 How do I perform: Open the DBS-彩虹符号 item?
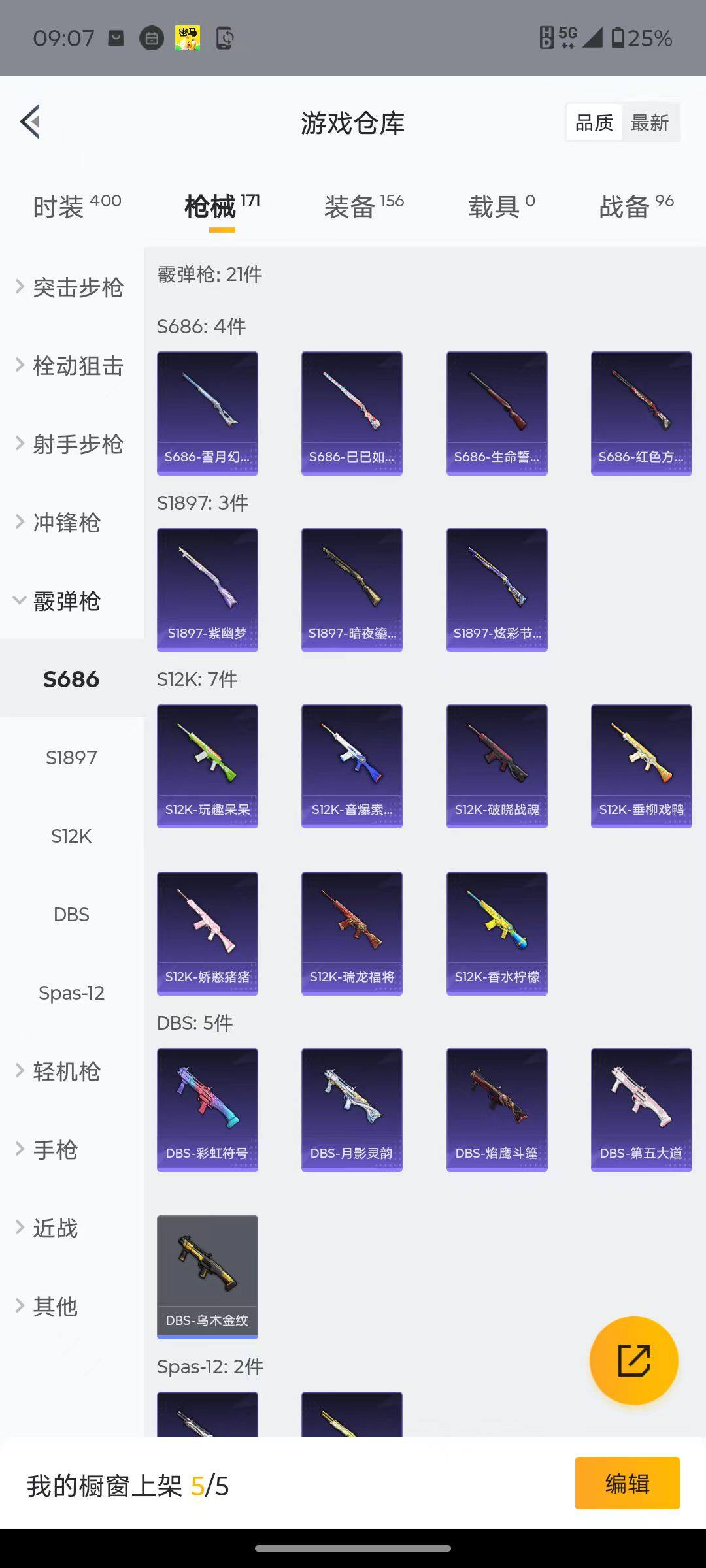pyautogui.click(x=207, y=1109)
